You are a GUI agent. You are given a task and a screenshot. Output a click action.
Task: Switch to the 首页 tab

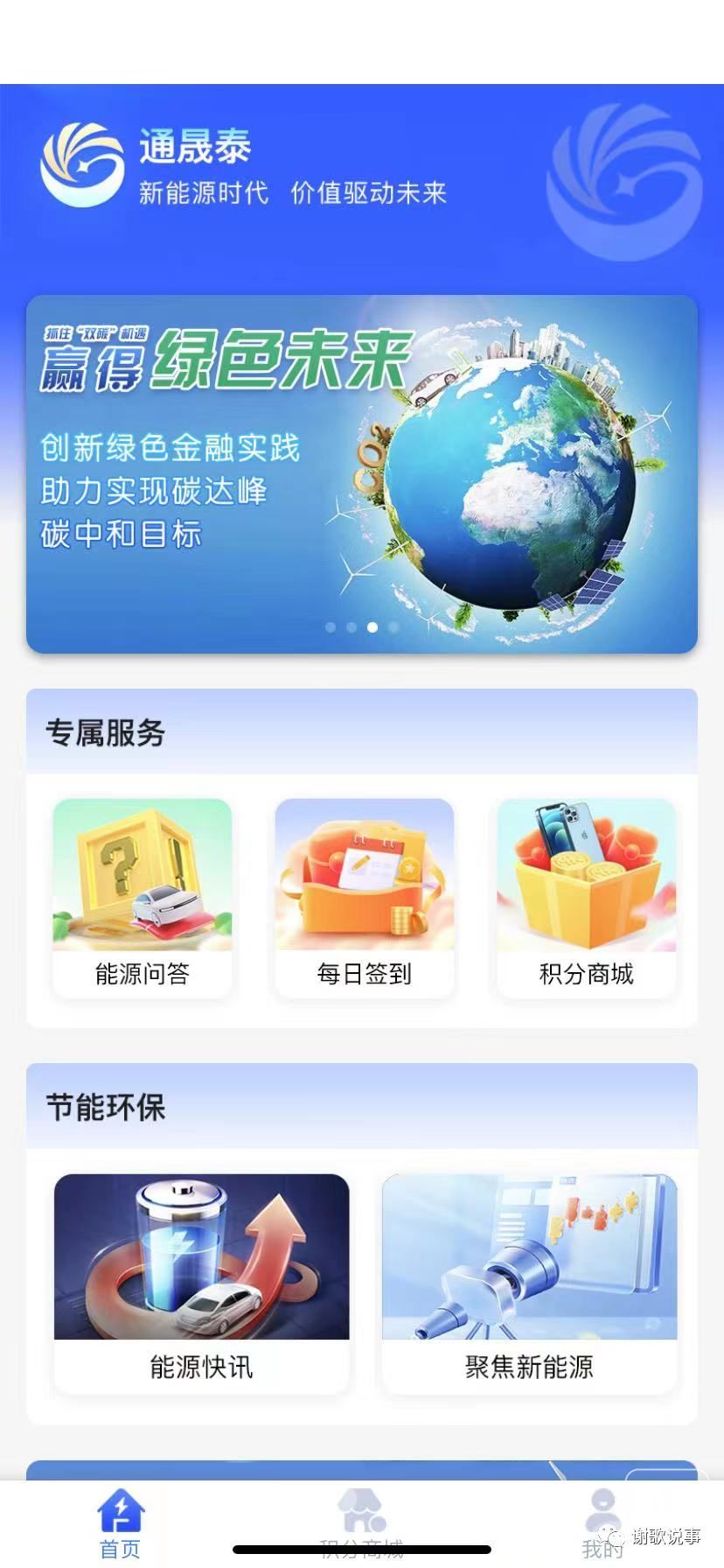click(x=121, y=1523)
